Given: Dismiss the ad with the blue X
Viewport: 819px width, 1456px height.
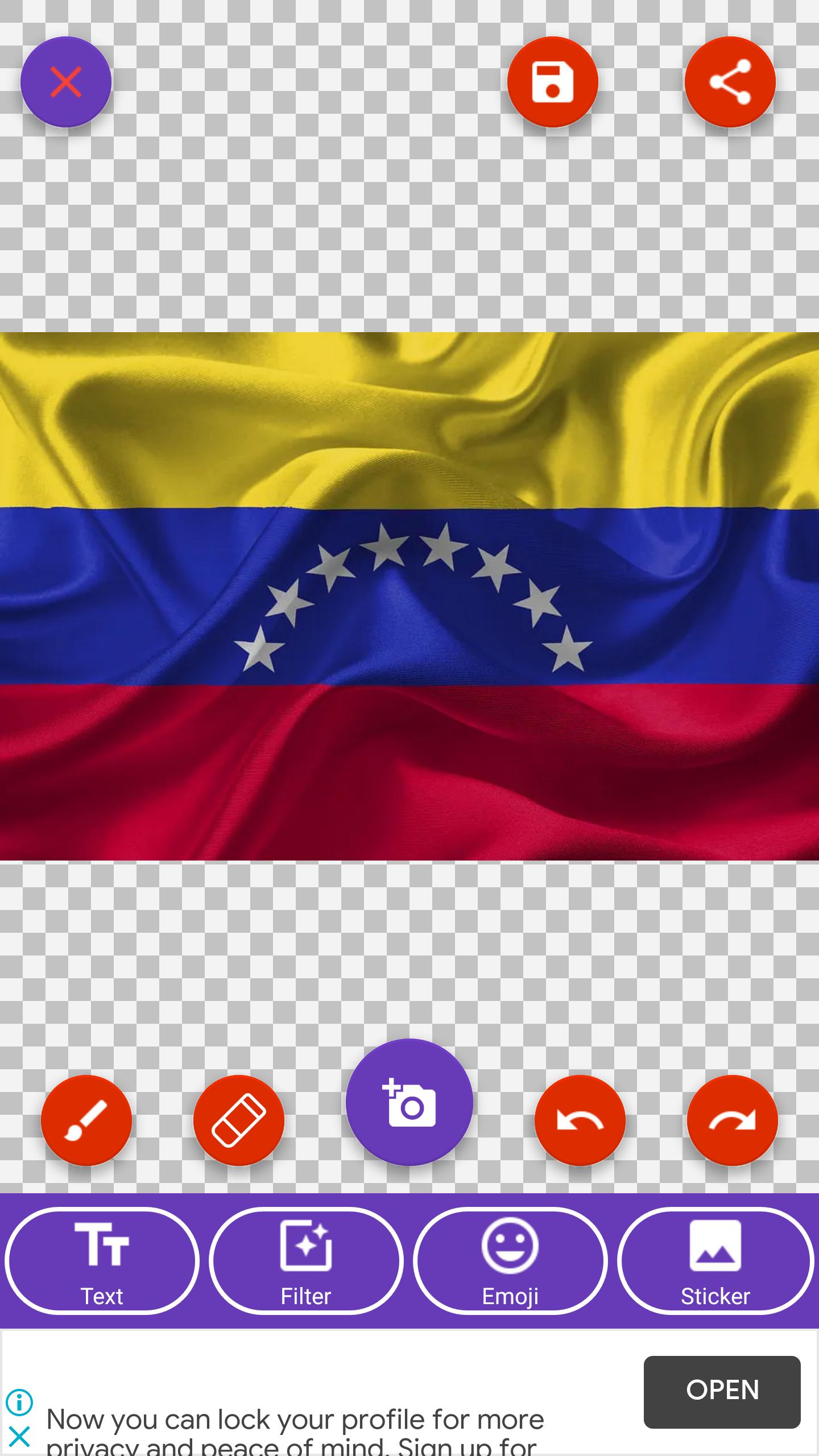Looking at the screenshot, I should click(x=19, y=1436).
